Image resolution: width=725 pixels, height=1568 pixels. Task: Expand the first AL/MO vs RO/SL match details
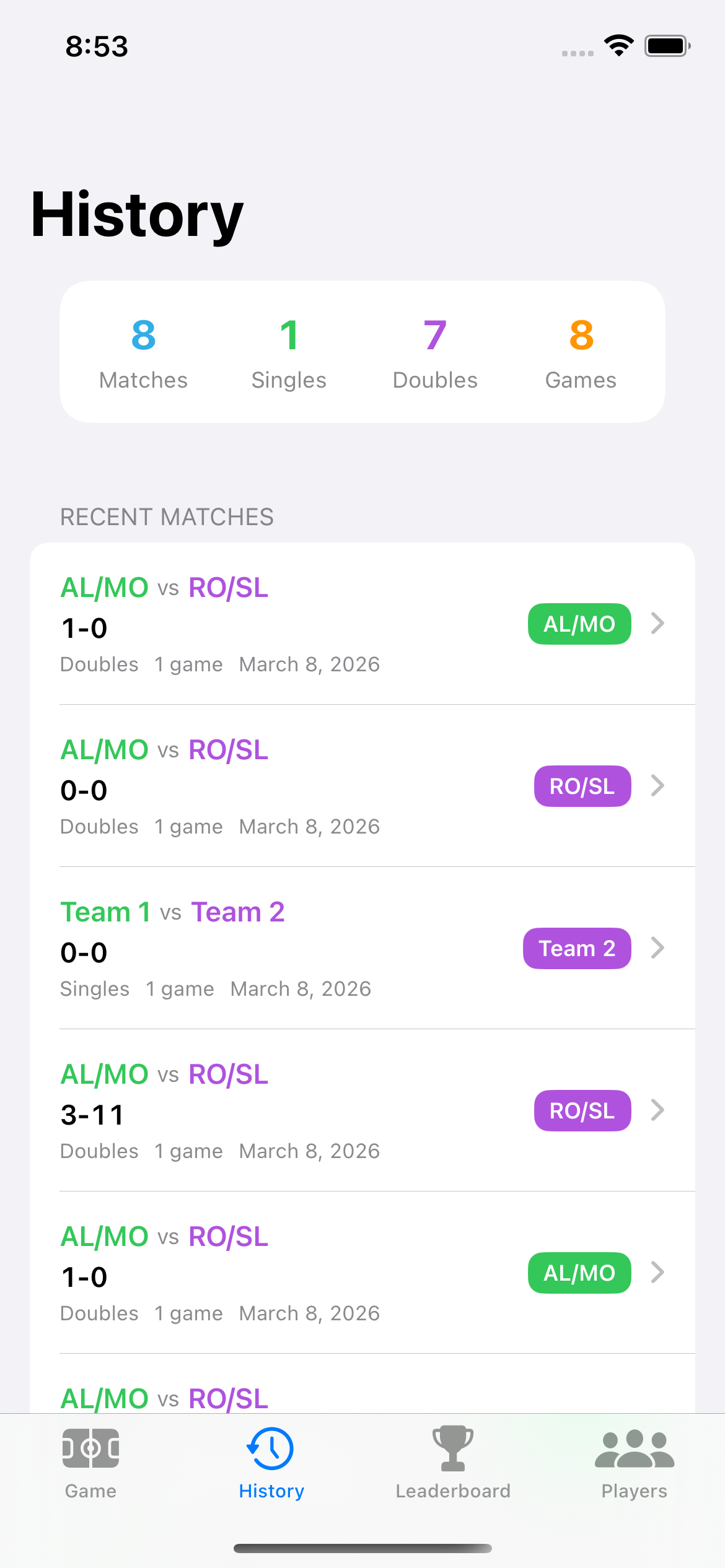657,624
